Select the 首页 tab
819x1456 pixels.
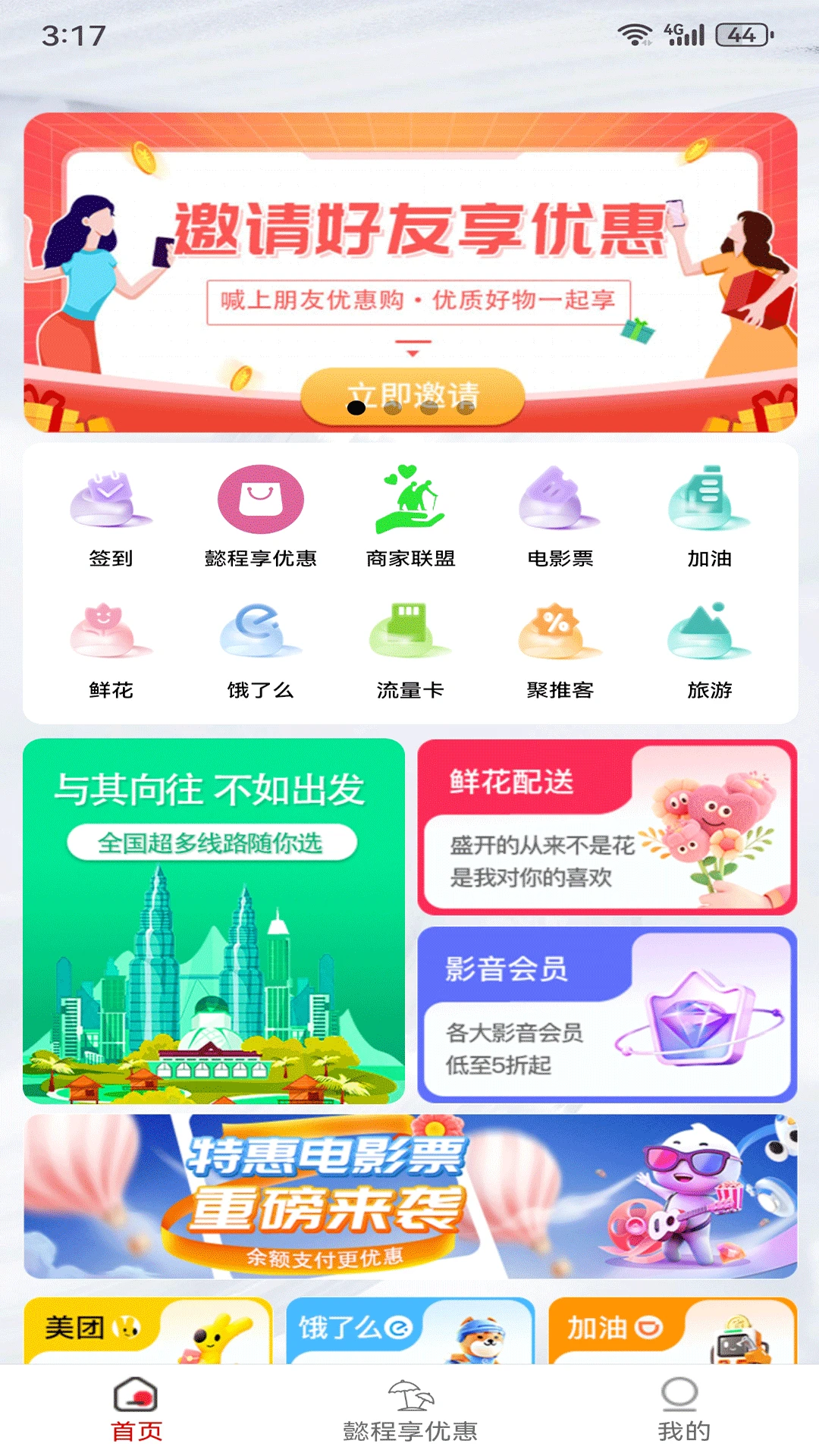[x=136, y=1410]
